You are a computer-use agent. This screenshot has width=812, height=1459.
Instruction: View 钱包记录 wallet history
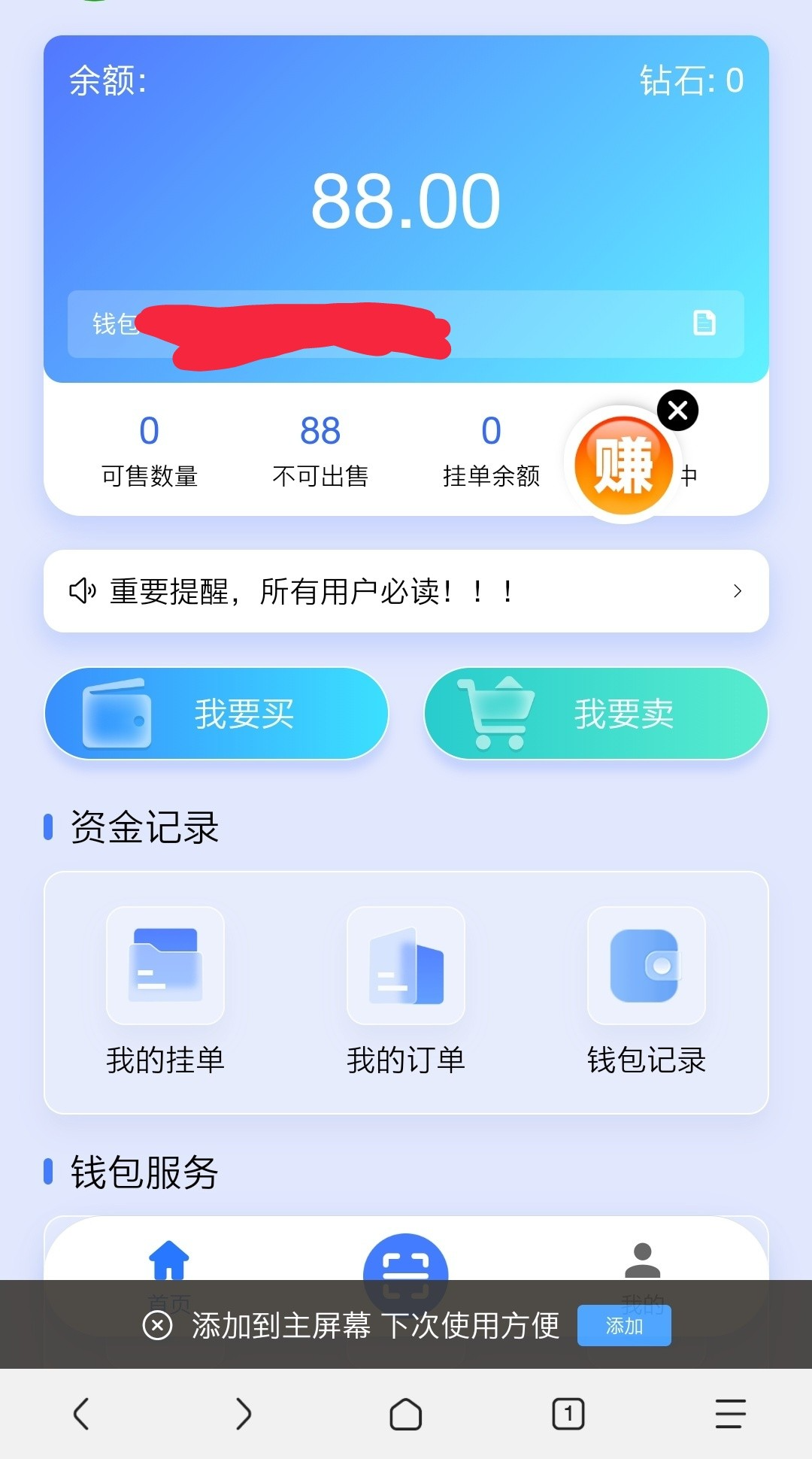647,990
